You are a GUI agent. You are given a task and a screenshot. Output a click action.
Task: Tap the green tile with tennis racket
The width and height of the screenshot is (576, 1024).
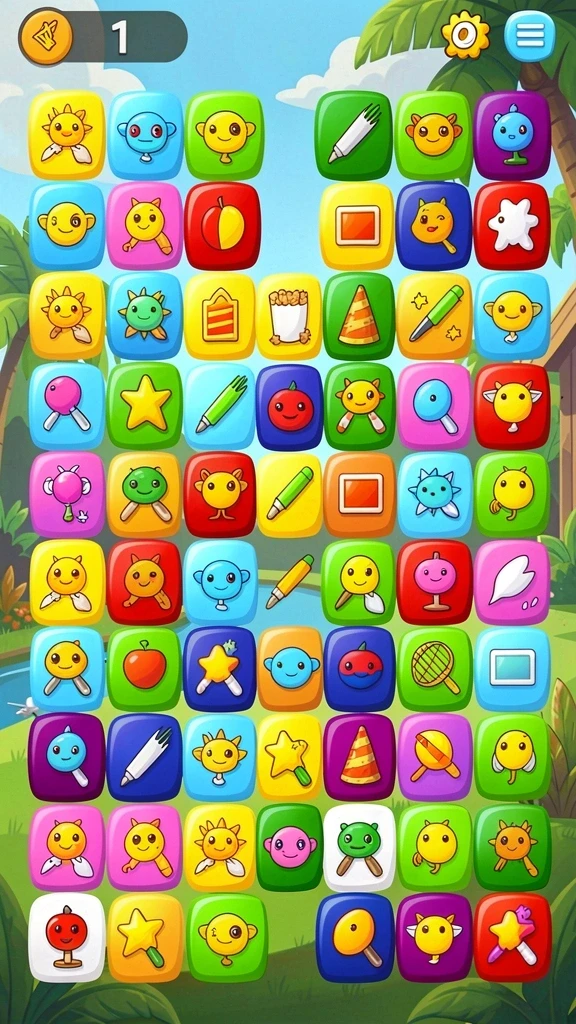434,669
